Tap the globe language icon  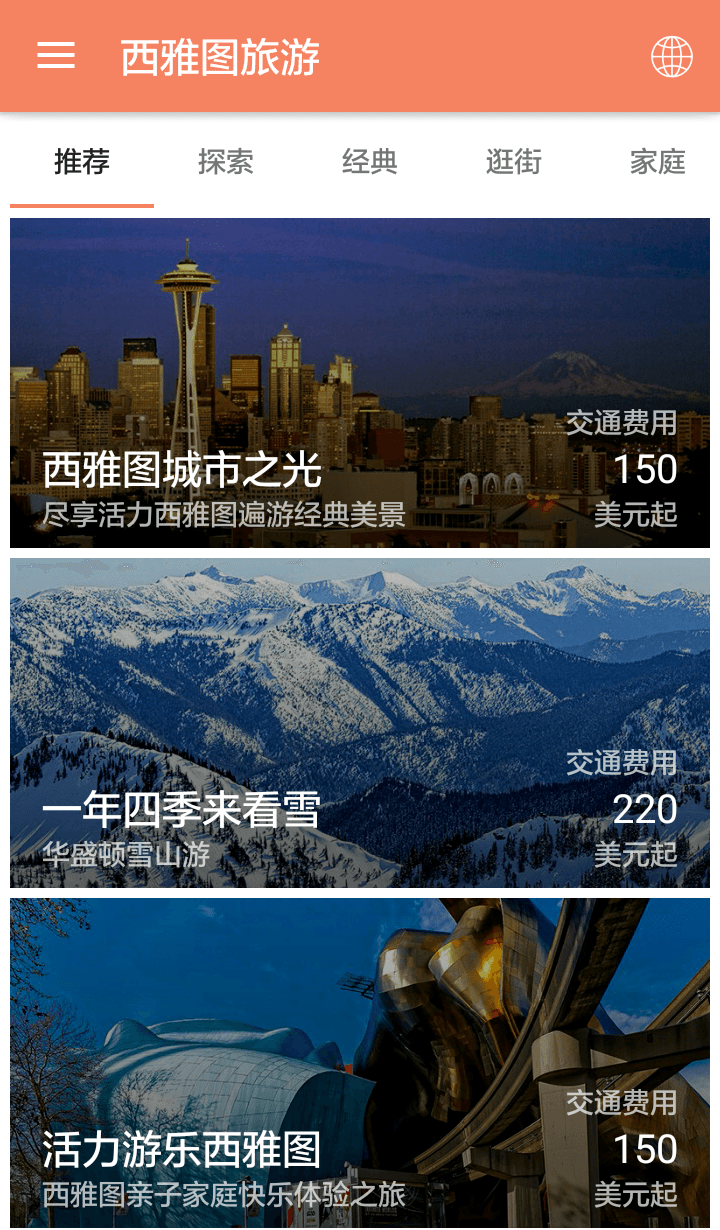pos(671,57)
